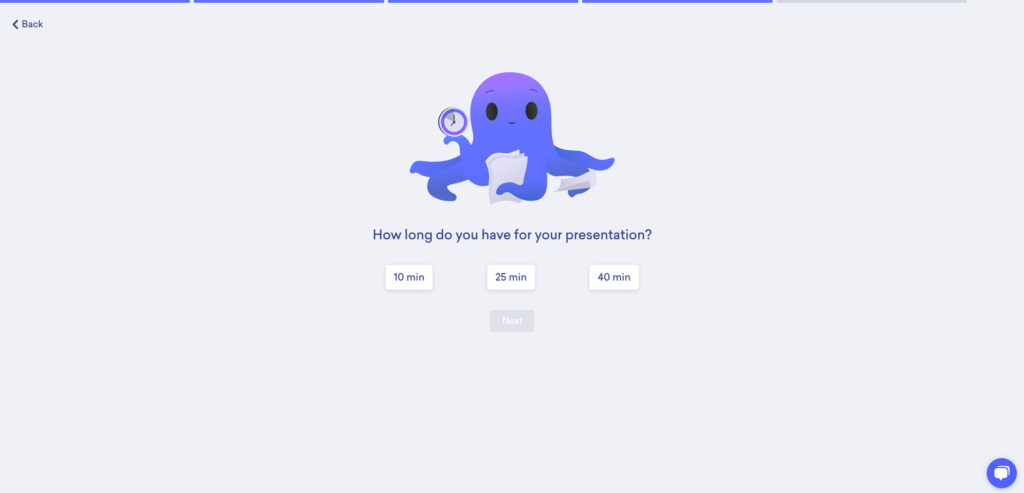1024x493 pixels.
Task: Choose the 25 min option
Action: (511, 278)
